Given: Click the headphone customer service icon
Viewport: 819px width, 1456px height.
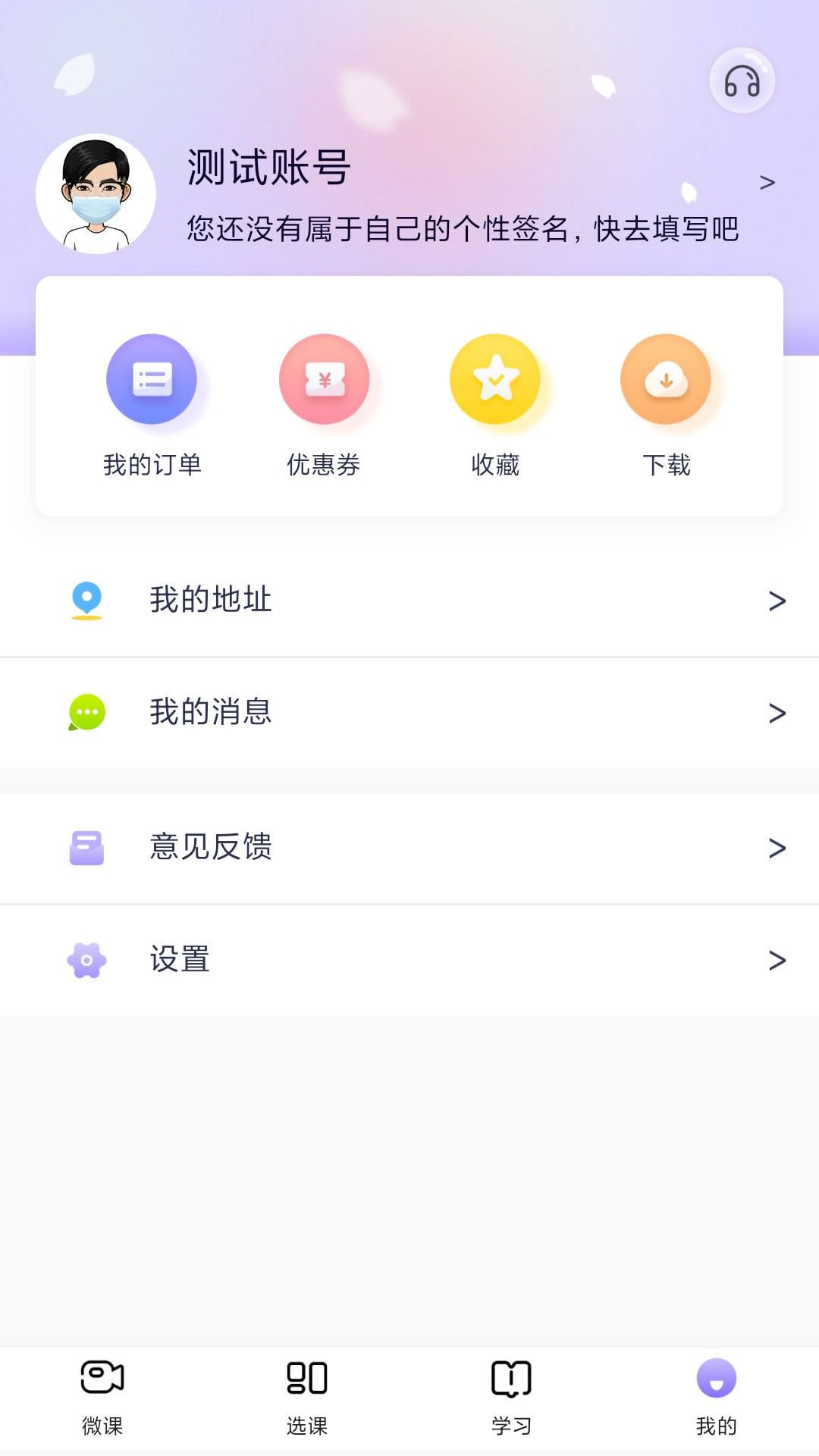Looking at the screenshot, I should 741,82.
